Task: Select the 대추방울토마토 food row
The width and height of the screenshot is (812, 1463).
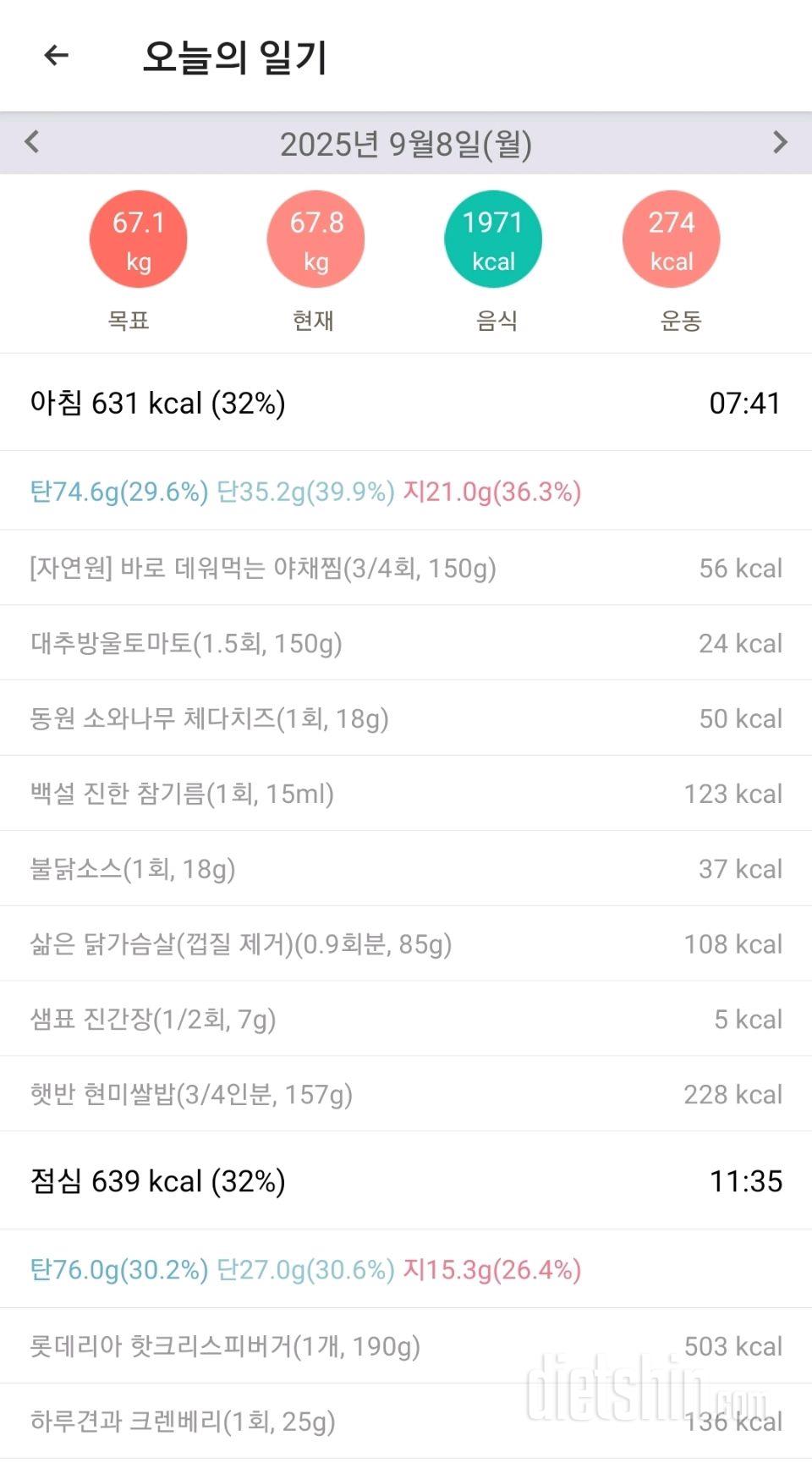Action: 406,643
